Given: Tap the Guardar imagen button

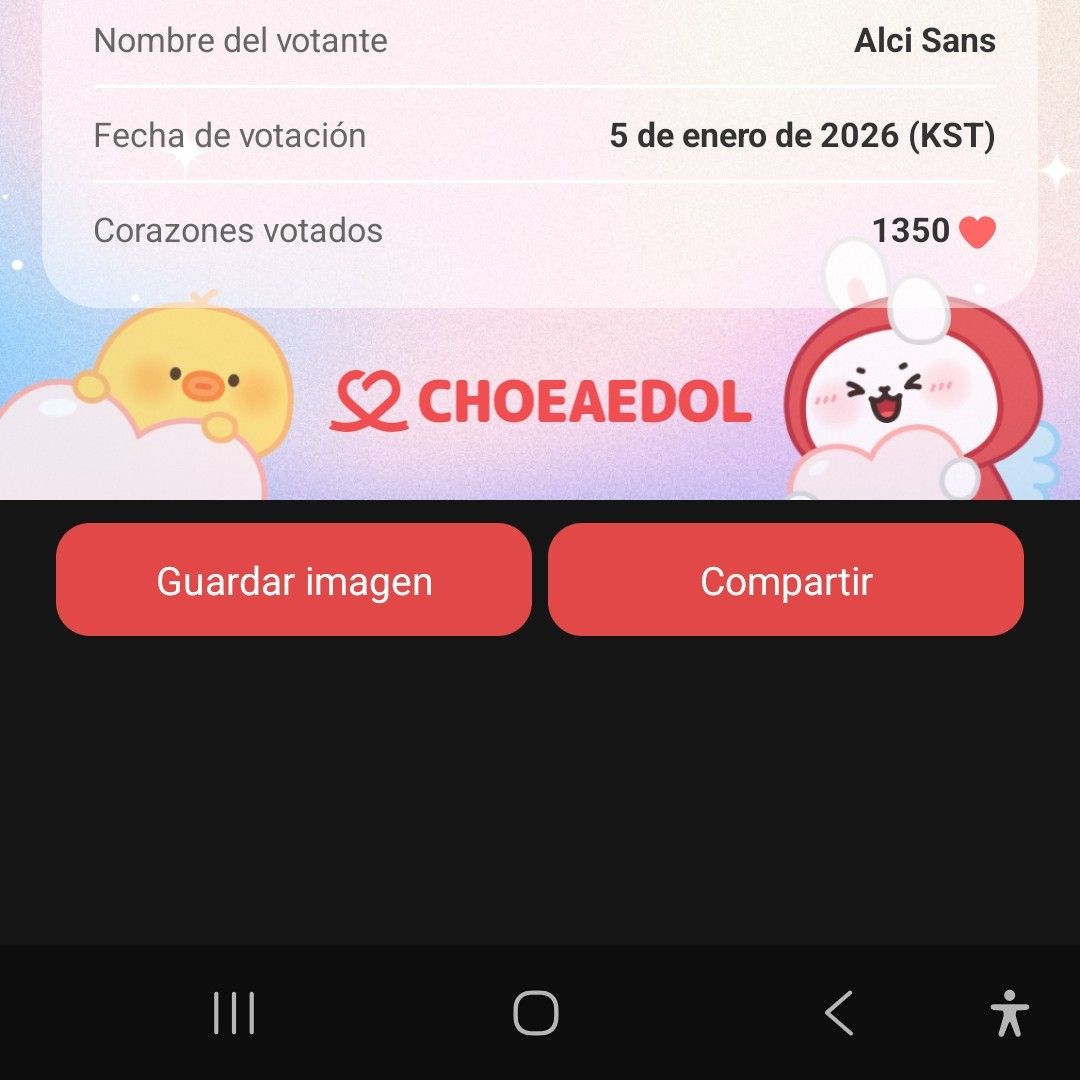Looking at the screenshot, I should pyautogui.click(x=293, y=580).
